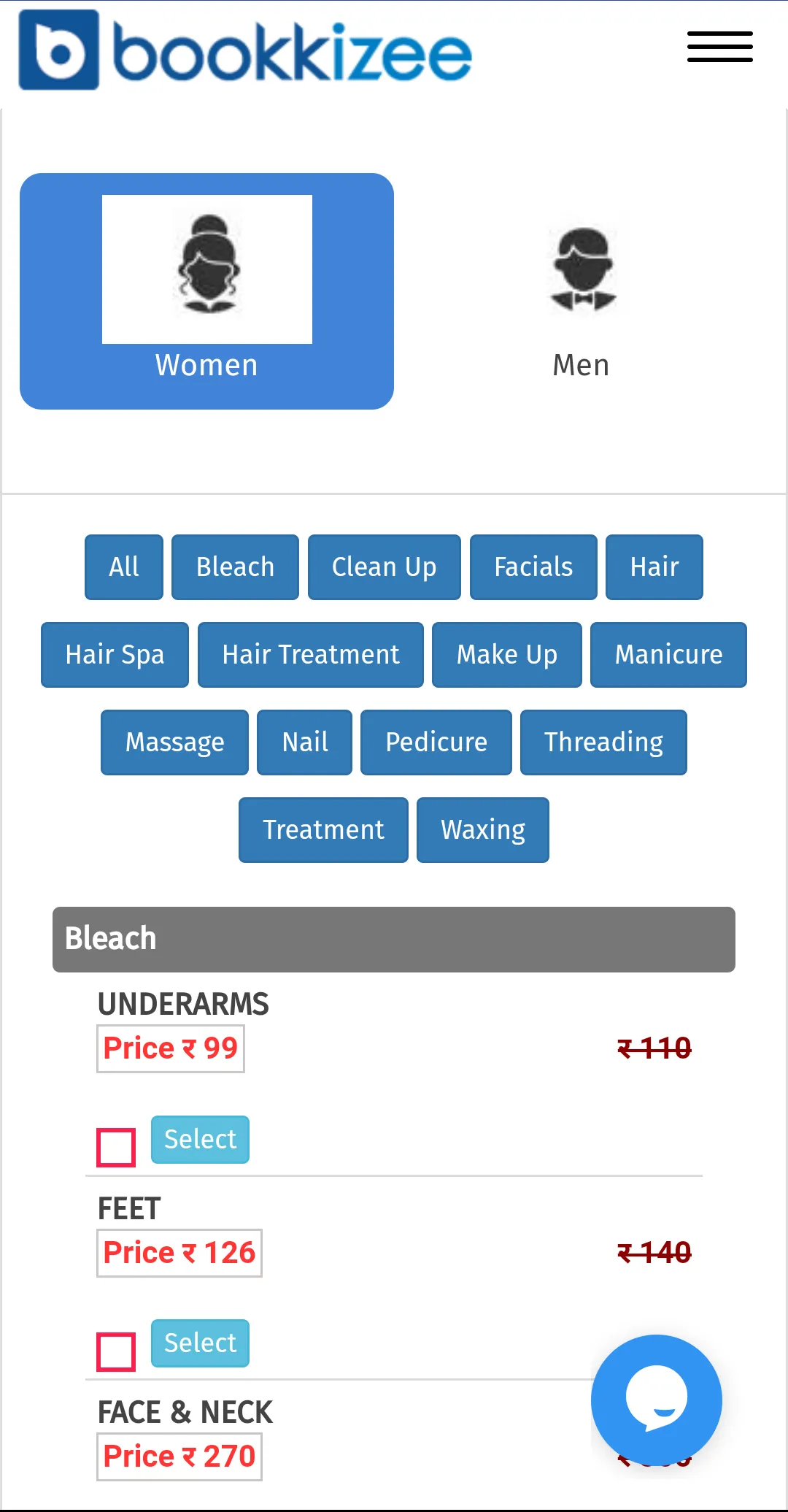View Massage services
Viewport: 788px width, 1512px height.
[174, 742]
